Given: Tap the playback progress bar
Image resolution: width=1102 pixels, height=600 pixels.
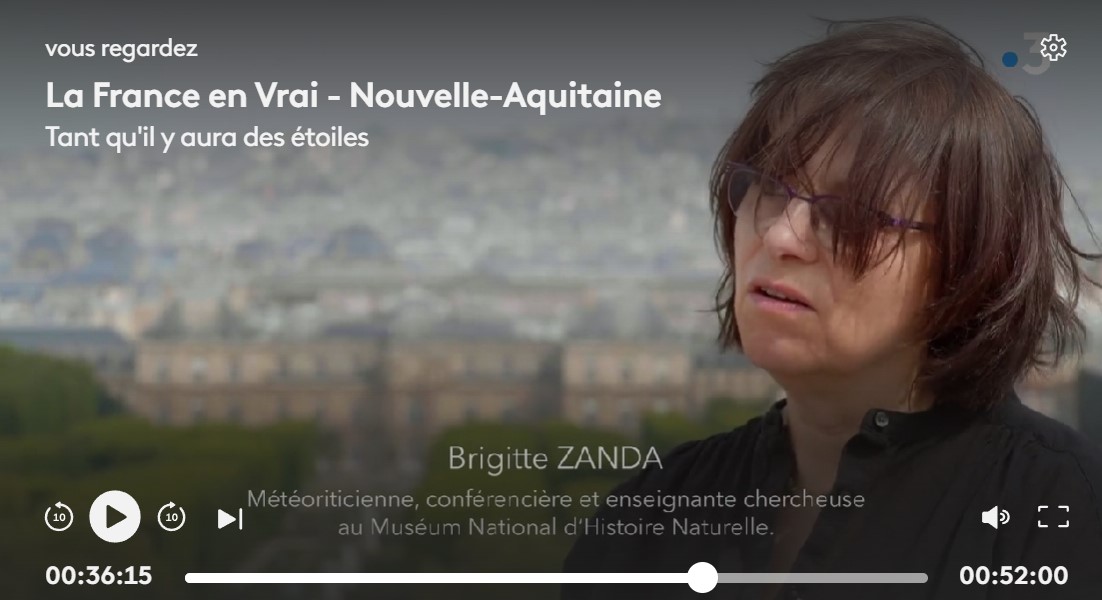Looking at the screenshot, I should 556,577.
